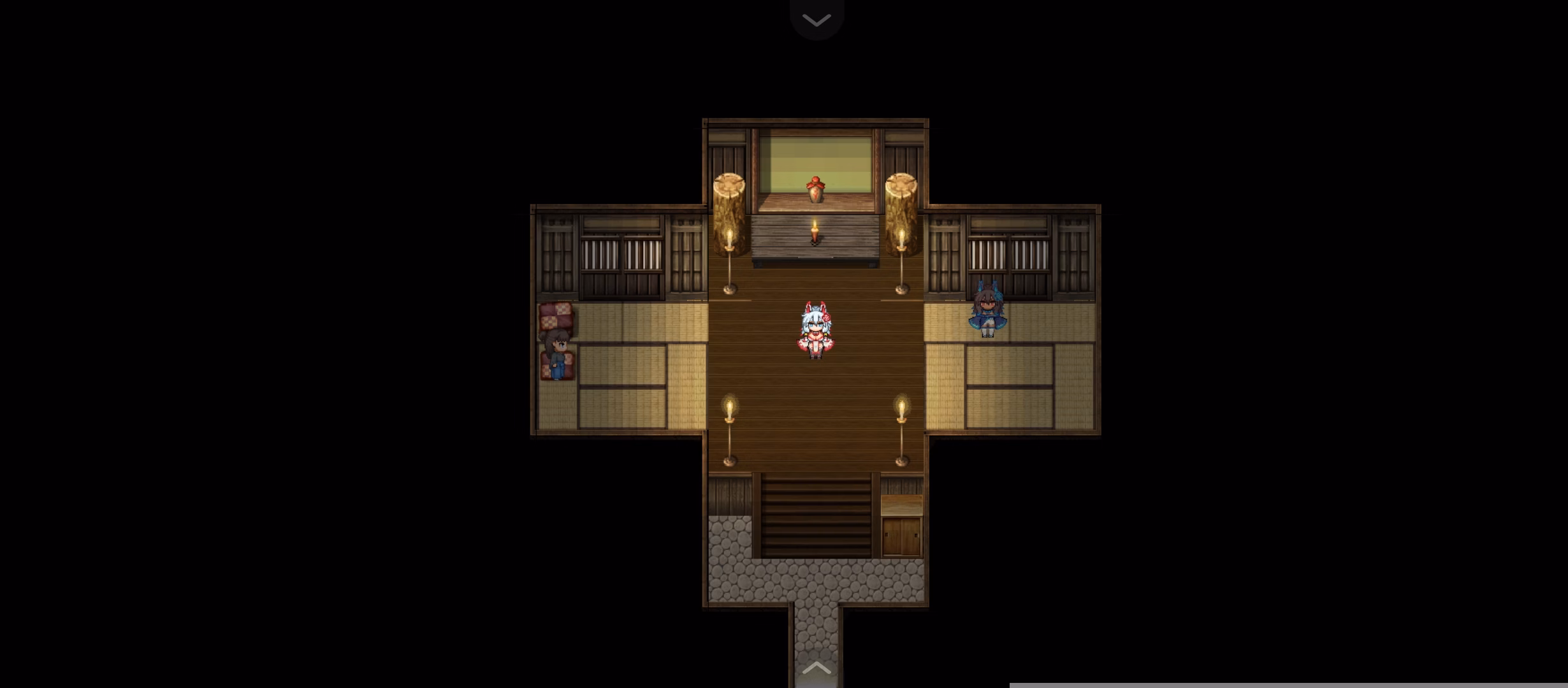Open the bottom chevron-up panel handle
Viewport: 1568px width, 688px height.
coord(817,668)
